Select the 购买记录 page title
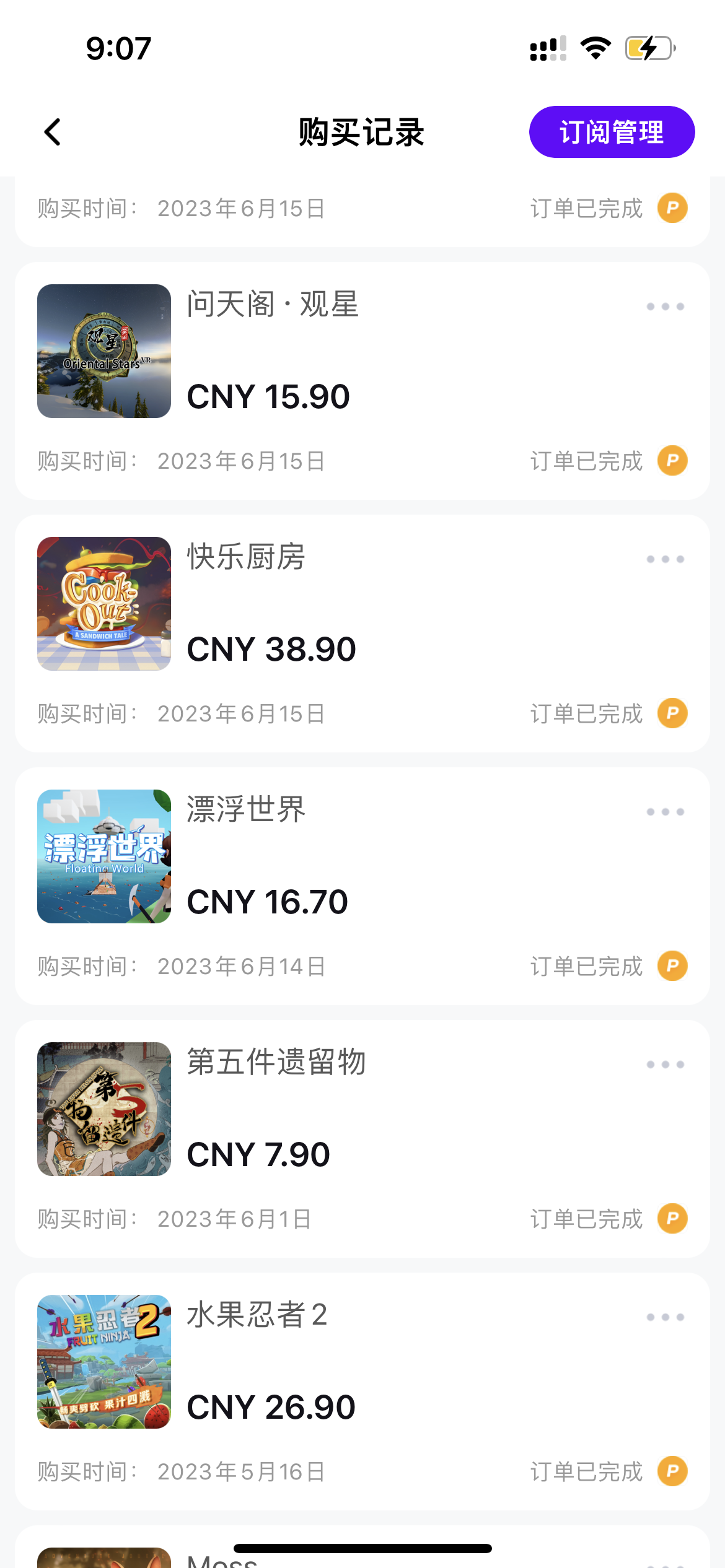725x1568 pixels. point(361,132)
